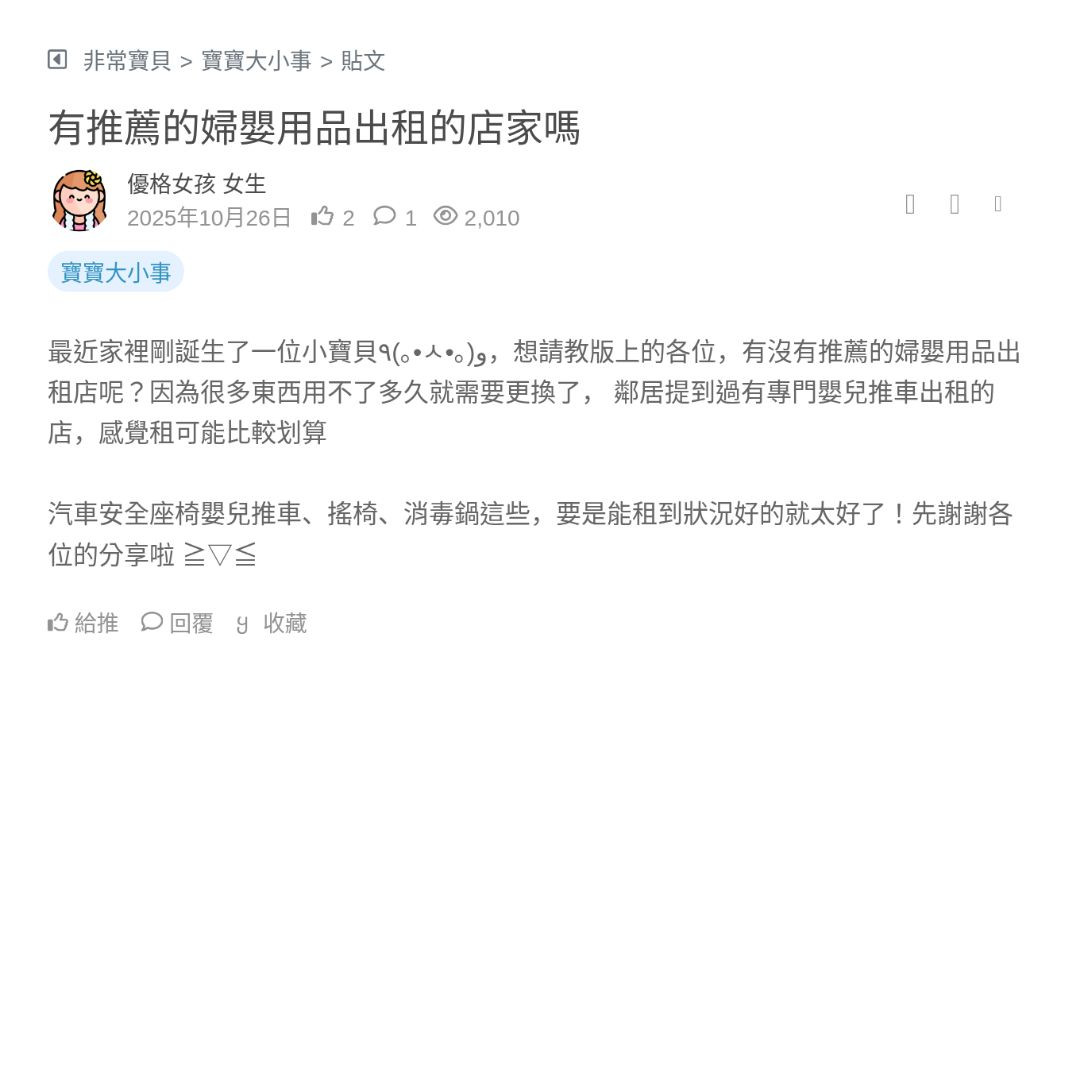Open 優格女孩's profile avatar

pyautogui.click(x=79, y=200)
